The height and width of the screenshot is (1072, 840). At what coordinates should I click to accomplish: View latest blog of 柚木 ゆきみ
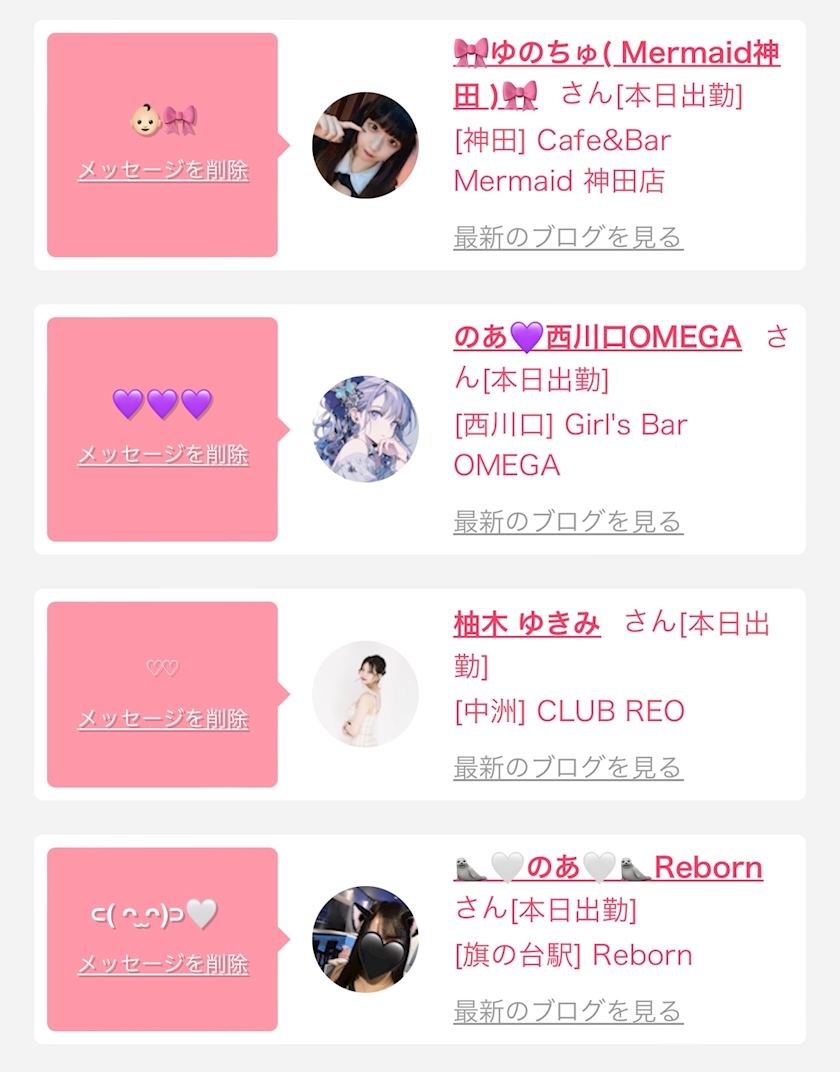pos(568,767)
